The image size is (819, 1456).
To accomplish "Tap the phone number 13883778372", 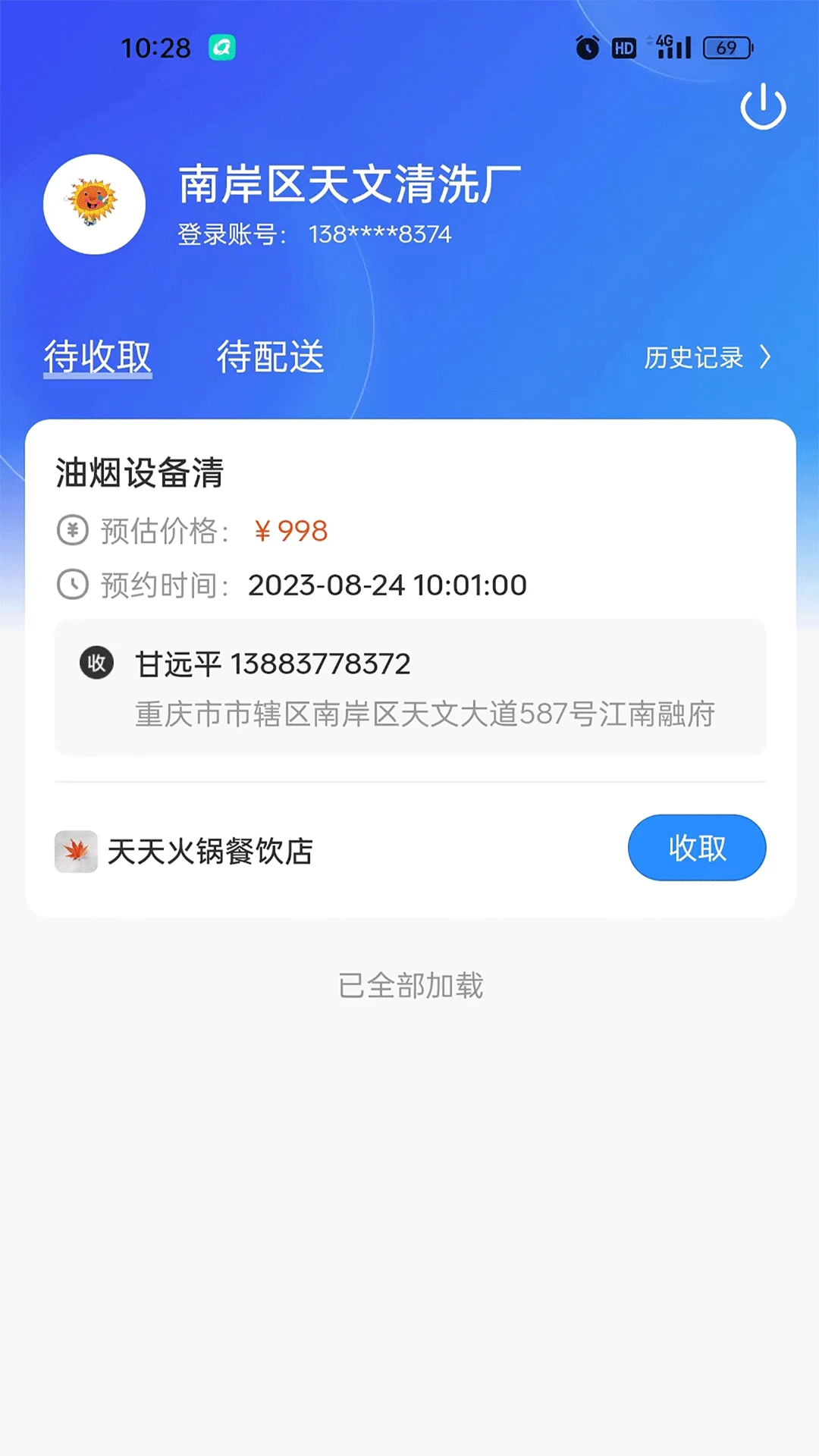I will coord(322,663).
